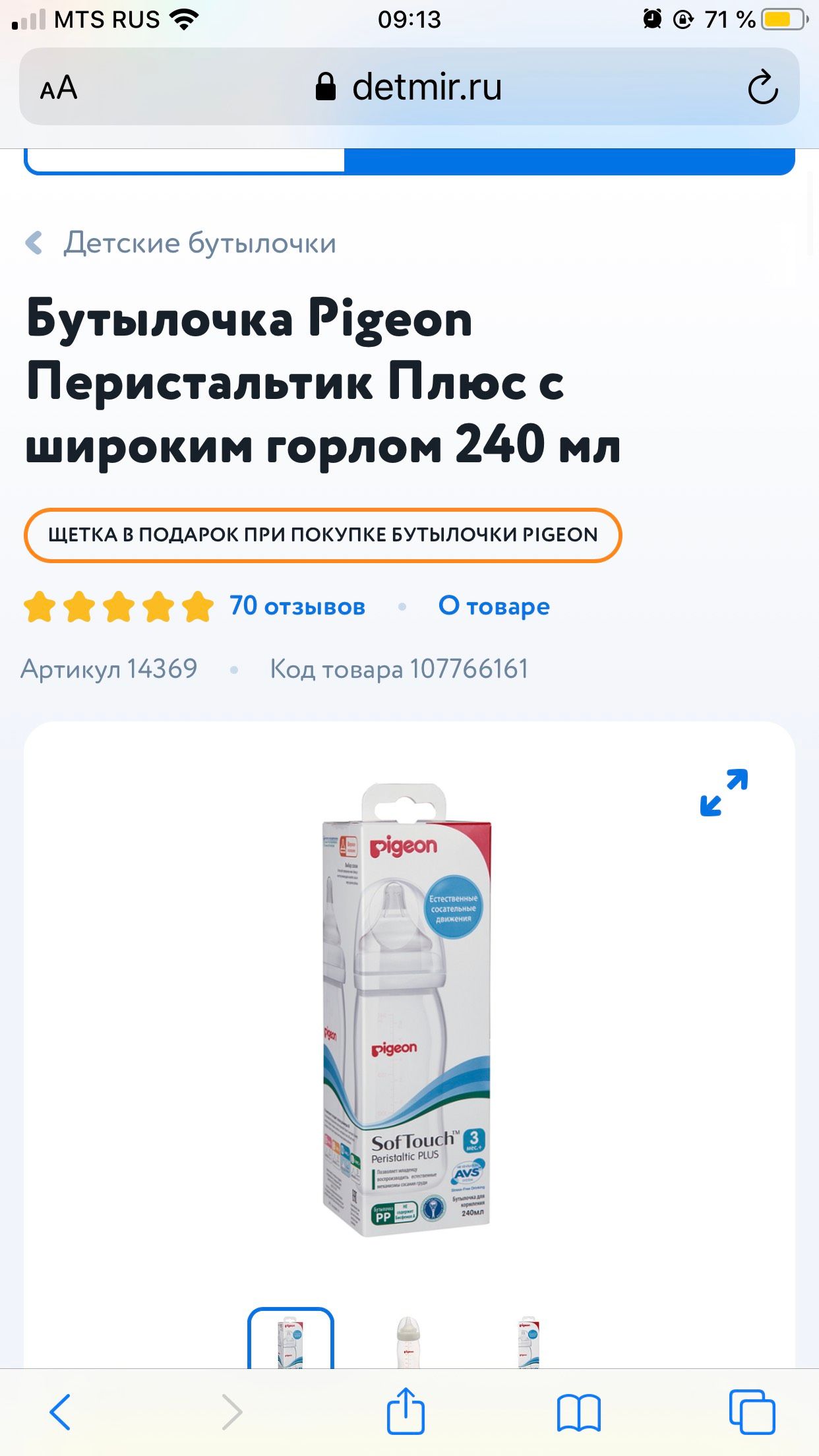Viewport: 819px width, 1456px height.
Task: Open the 70 отзывов reviews link
Action: (x=297, y=605)
